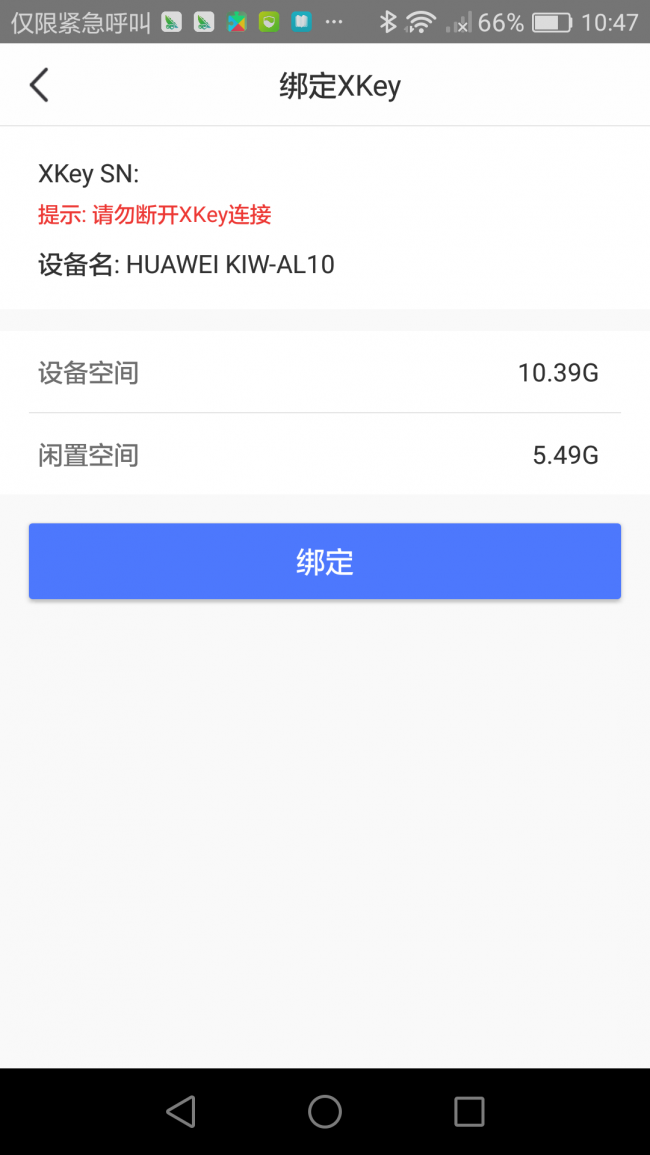Tap the blue 绑定 button
This screenshot has height=1155, width=650.
tap(325, 561)
